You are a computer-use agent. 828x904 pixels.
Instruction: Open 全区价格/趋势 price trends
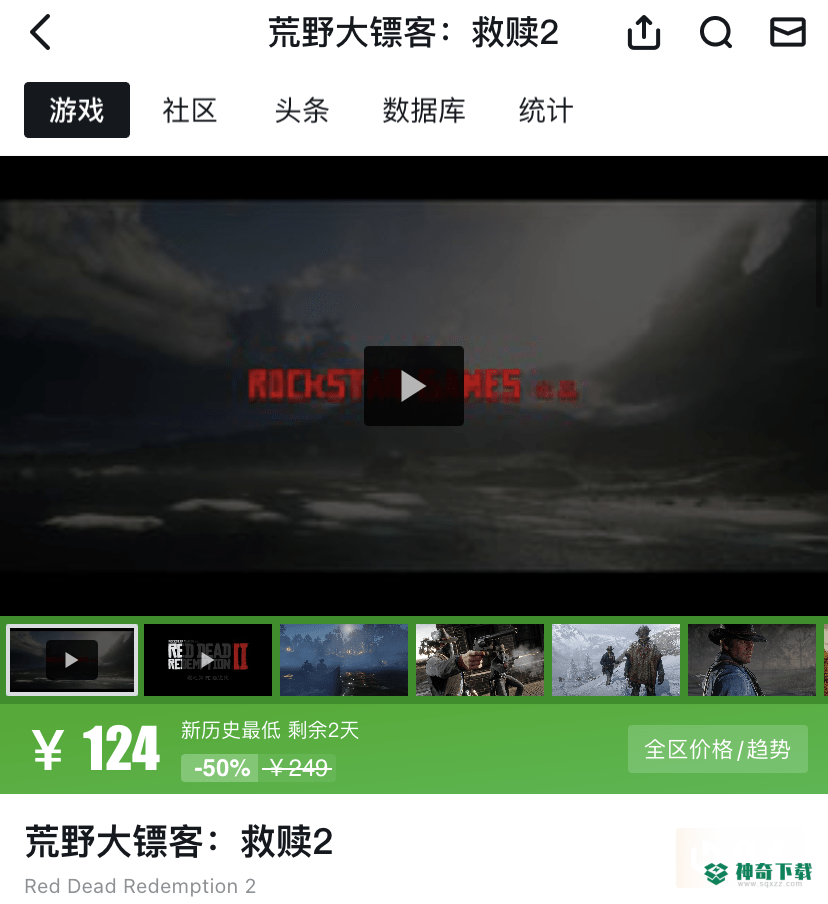point(717,749)
